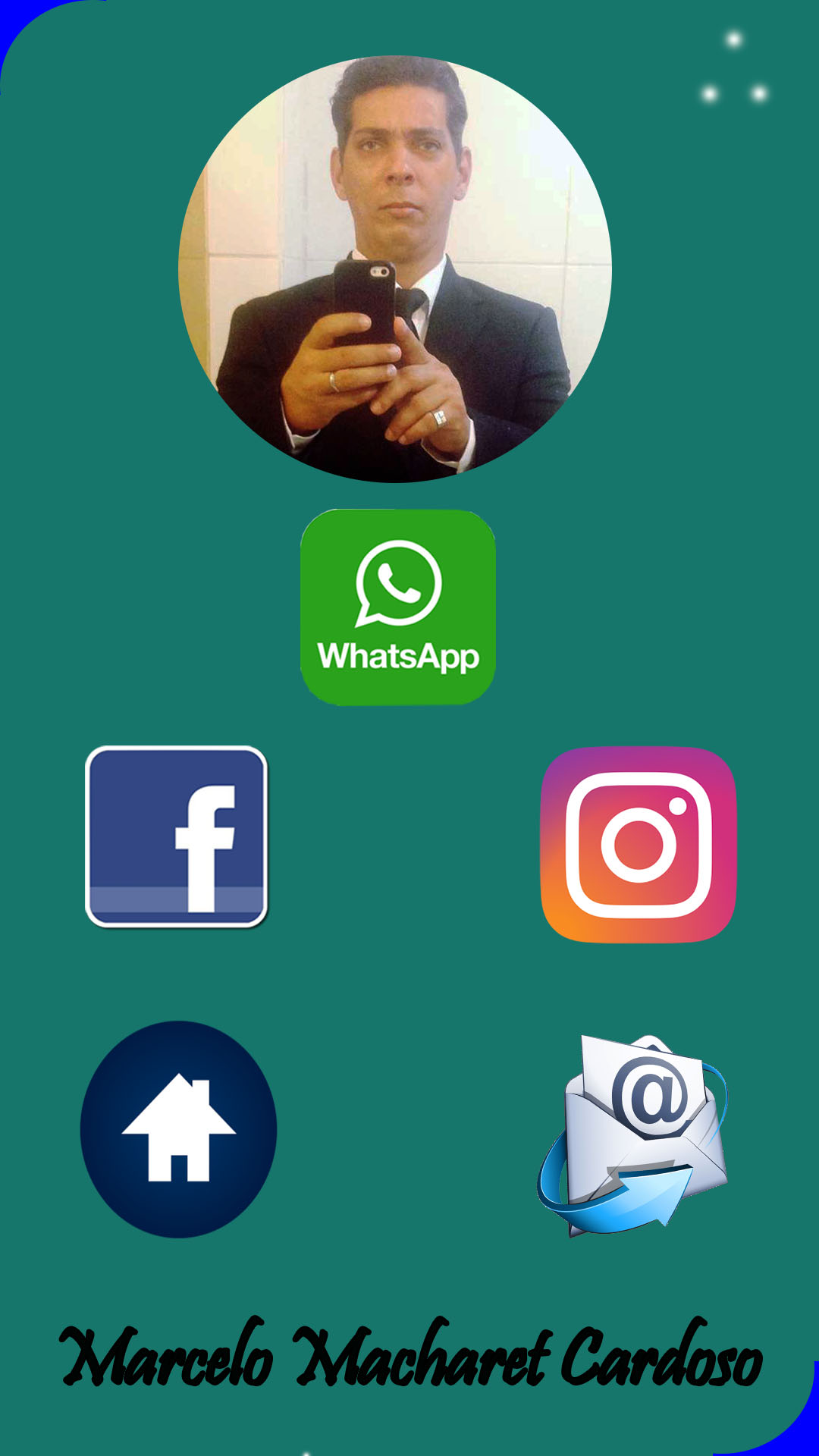Send an email via envelope icon
The width and height of the screenshot is (819, 1456).
pyautogui.click(x=633, y=1135)
